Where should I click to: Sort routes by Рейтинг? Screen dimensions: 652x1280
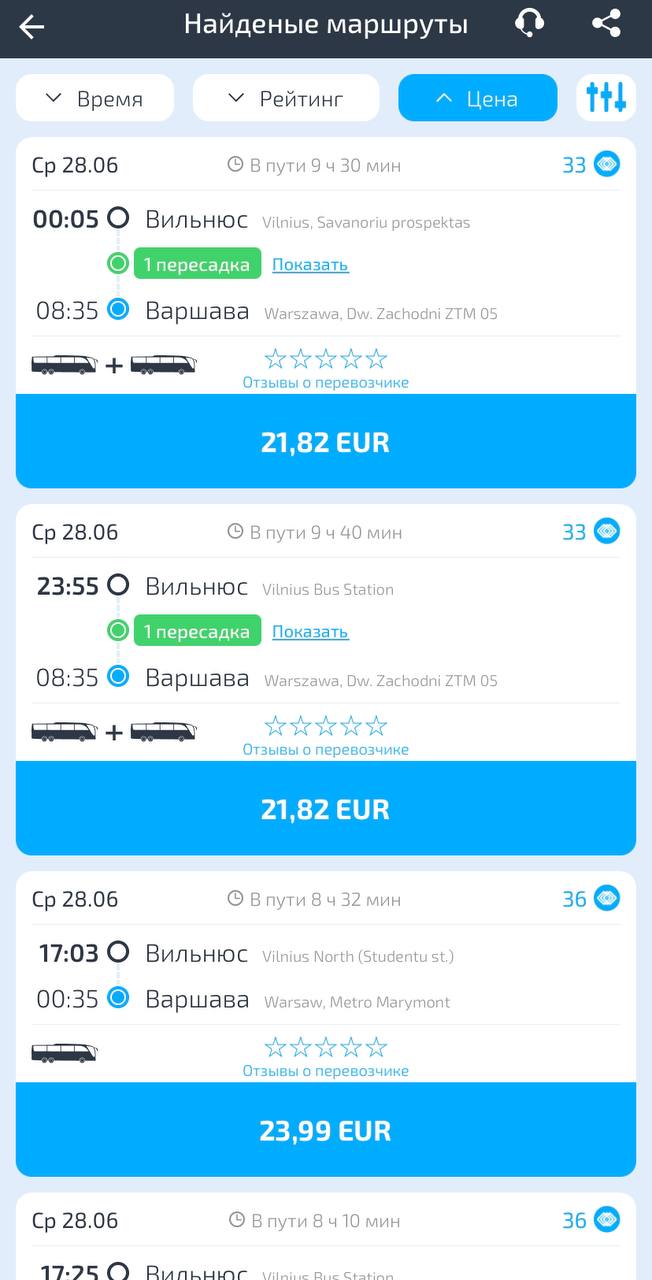286,98
